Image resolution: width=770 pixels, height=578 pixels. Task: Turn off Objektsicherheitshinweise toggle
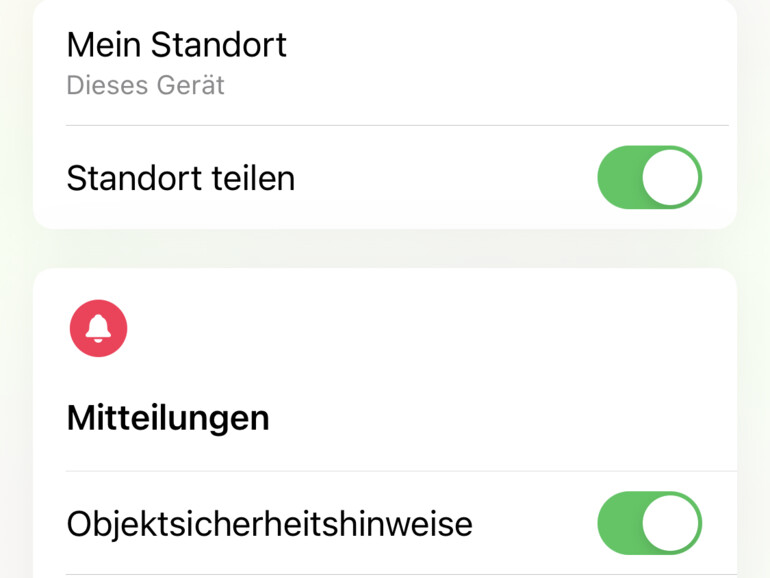click(649, 523)
